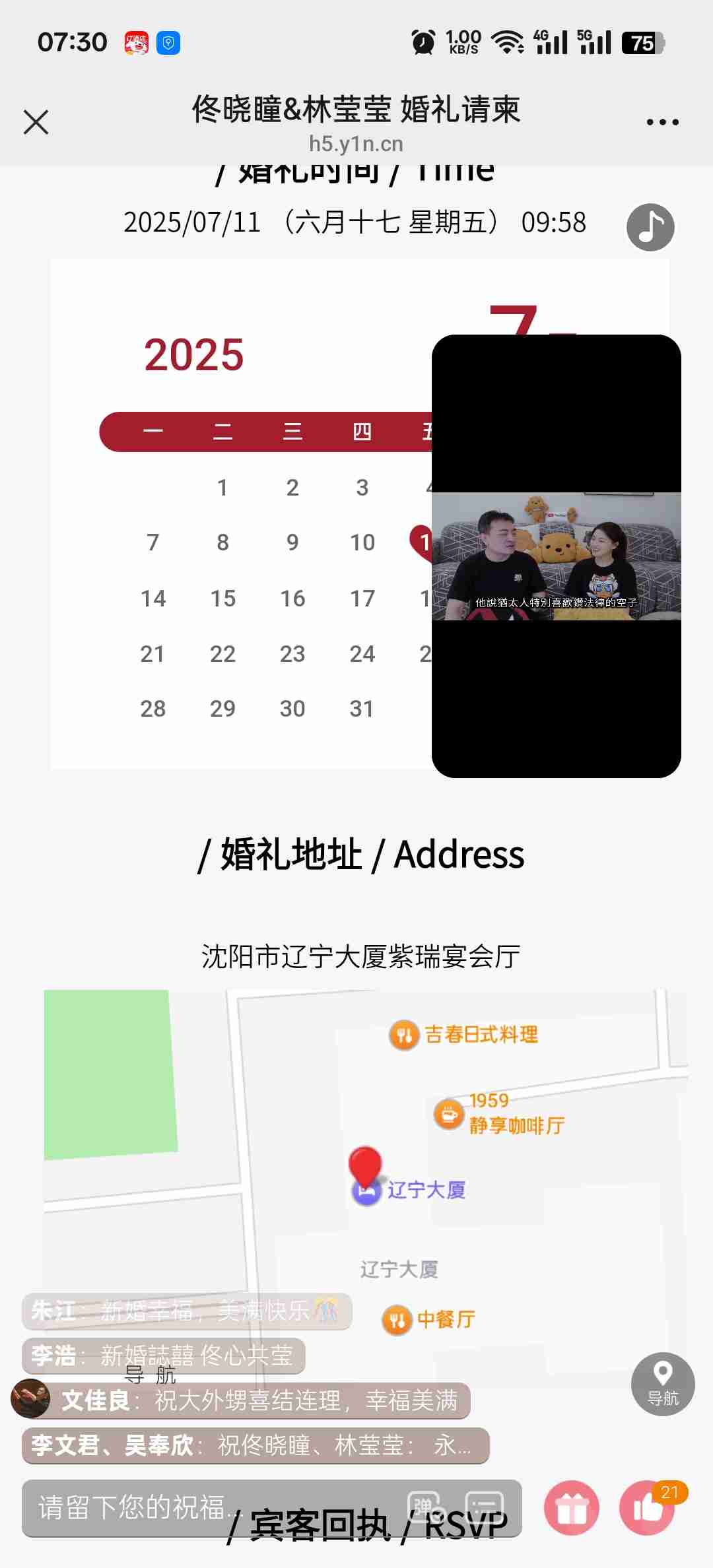713x1568 pixels.
Task: Like the invitation with thumbs-up button
Action: click(648, 1508)
